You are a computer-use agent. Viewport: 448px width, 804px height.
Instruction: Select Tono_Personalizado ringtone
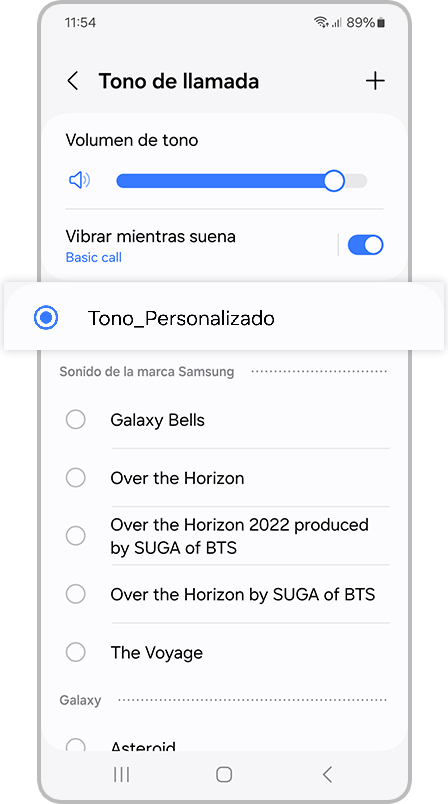click(x=224, y=318)
